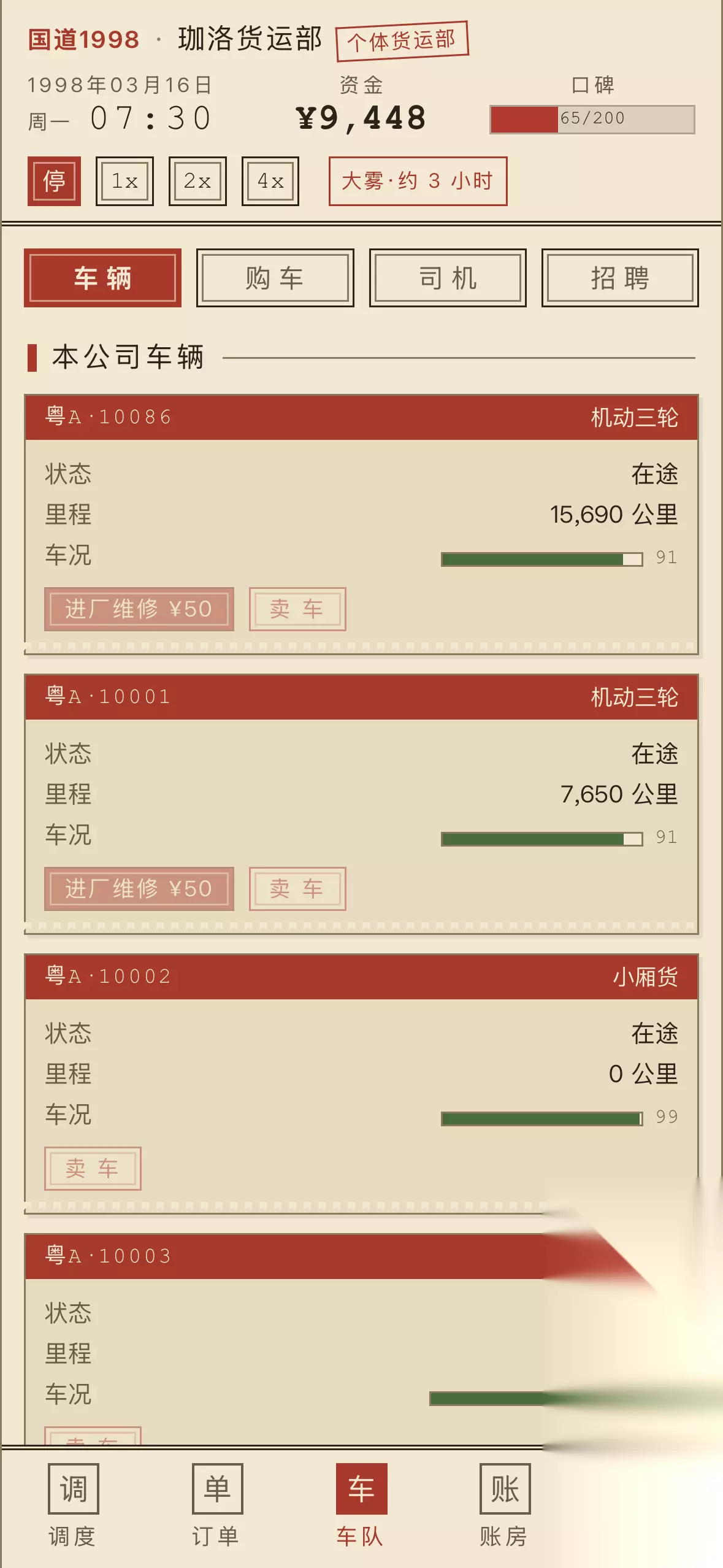The image size is (723, 1568).
Task: Open the 司机 tab
Action: tap(448, 278)
